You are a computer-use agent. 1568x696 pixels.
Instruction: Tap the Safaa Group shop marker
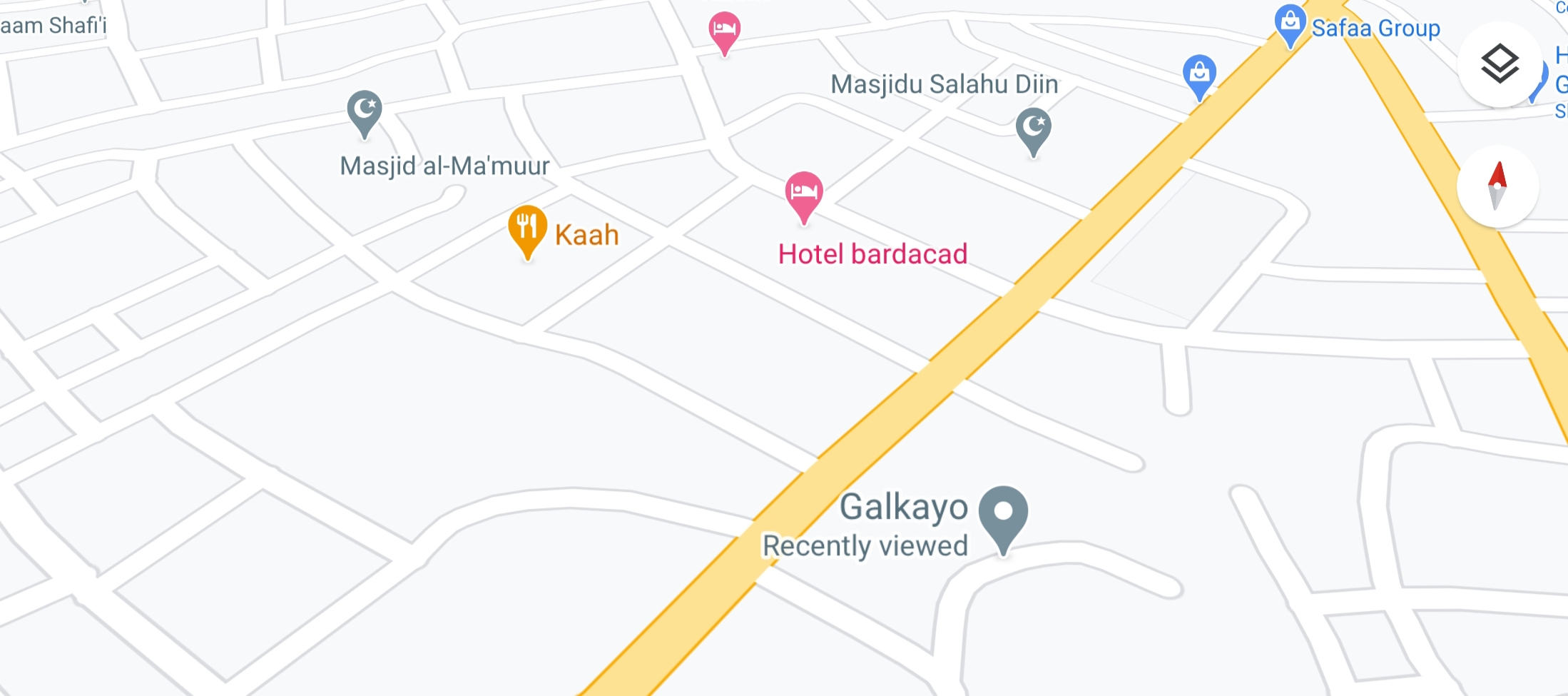click(1290, 24)
